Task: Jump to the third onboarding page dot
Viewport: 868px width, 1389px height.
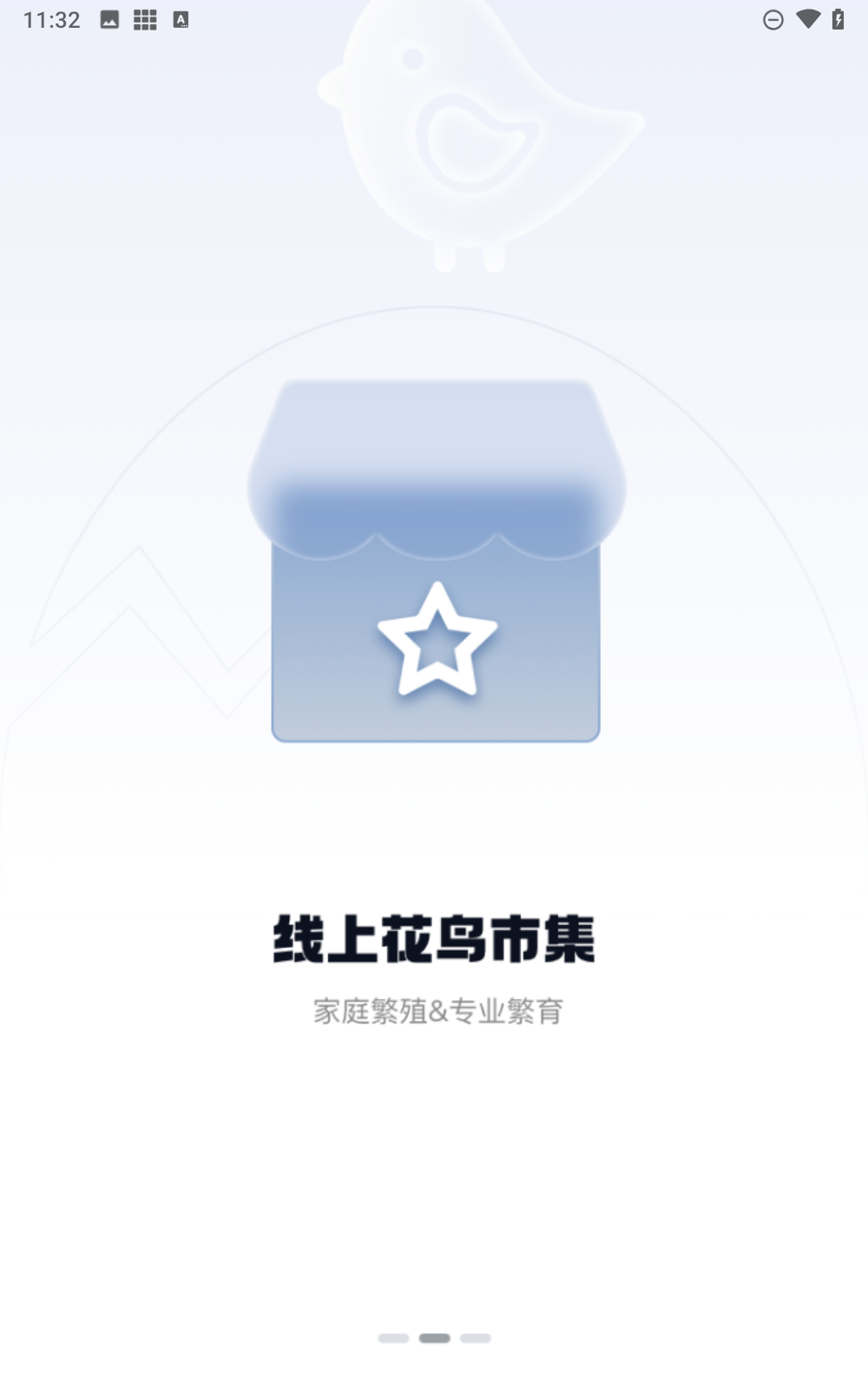Action: [x=476, y=1338]
